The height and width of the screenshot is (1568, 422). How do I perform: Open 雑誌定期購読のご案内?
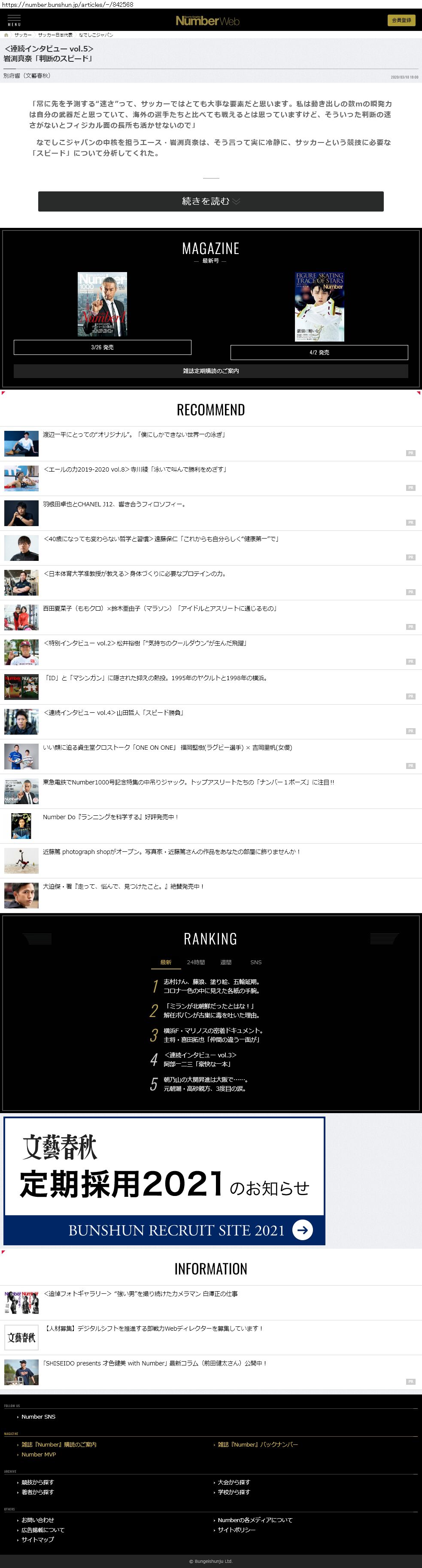point(211,371)
